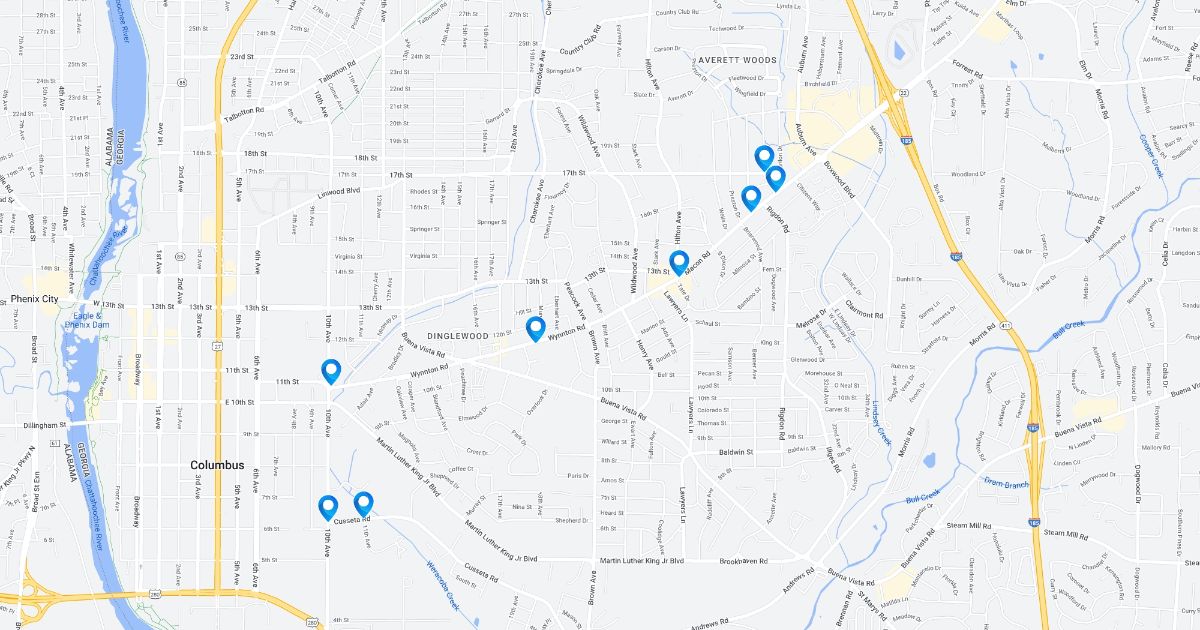1200x630 pixels.
Task: Tap the marker on Macon Rd at 13th St
Action: tap(679, 262)
